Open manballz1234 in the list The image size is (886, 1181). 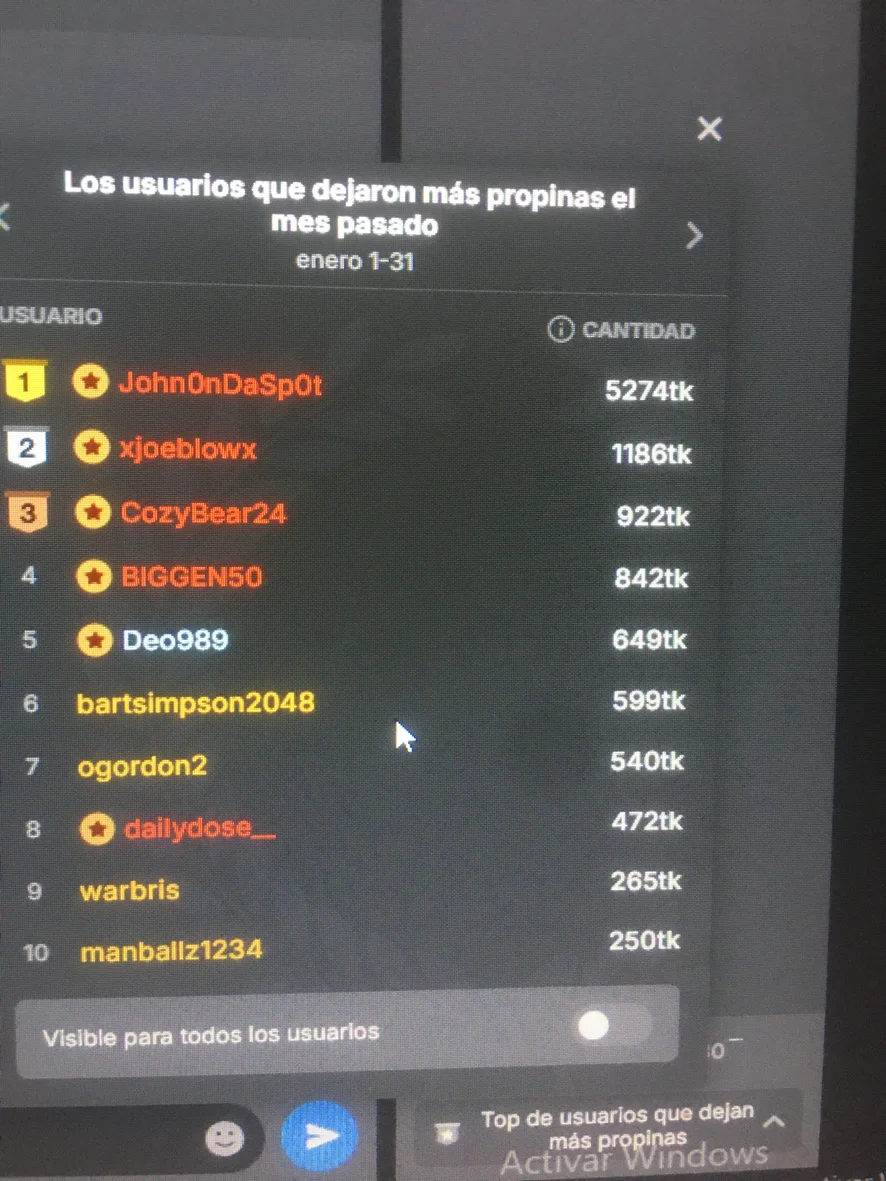171,950
